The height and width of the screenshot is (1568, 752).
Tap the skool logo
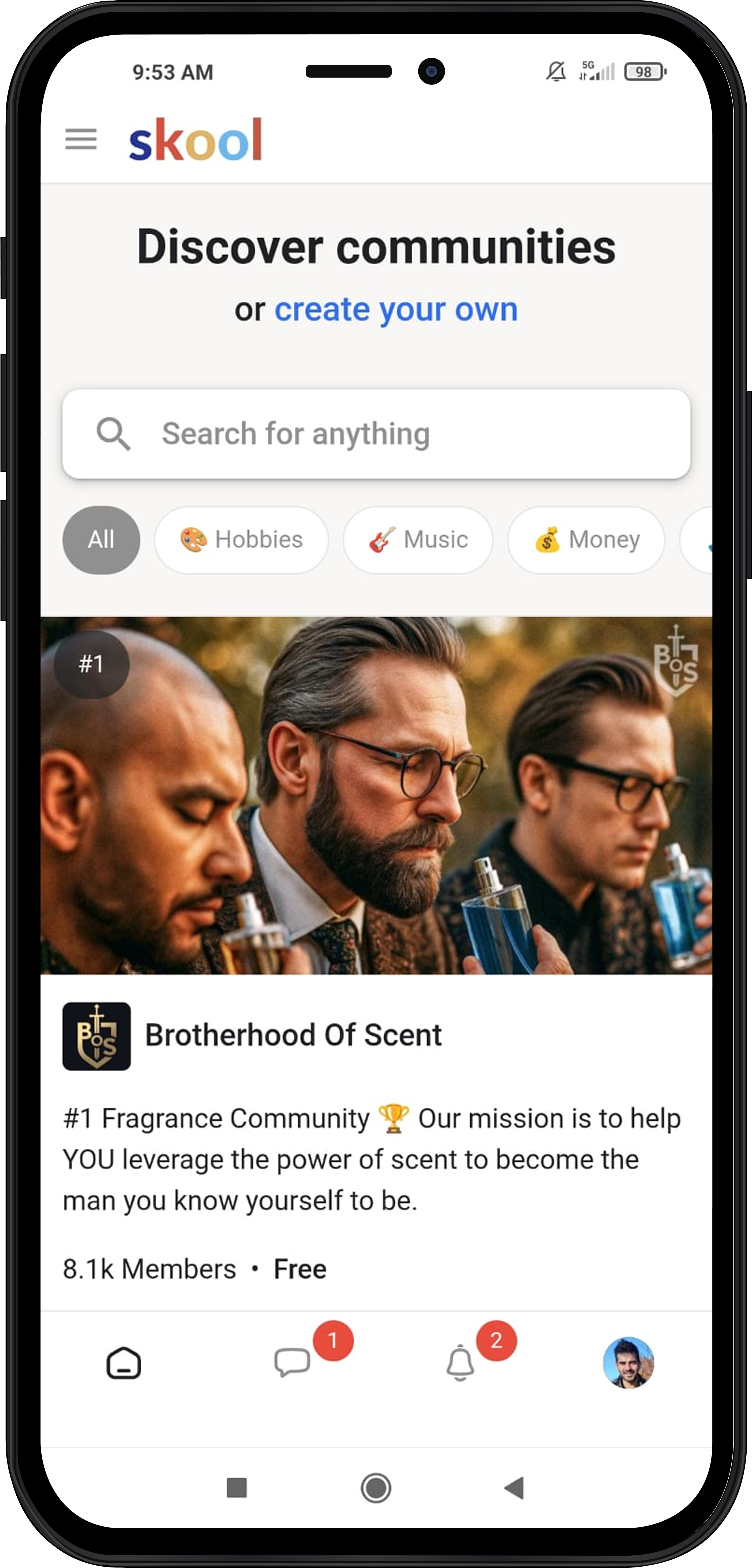(196, 140)
